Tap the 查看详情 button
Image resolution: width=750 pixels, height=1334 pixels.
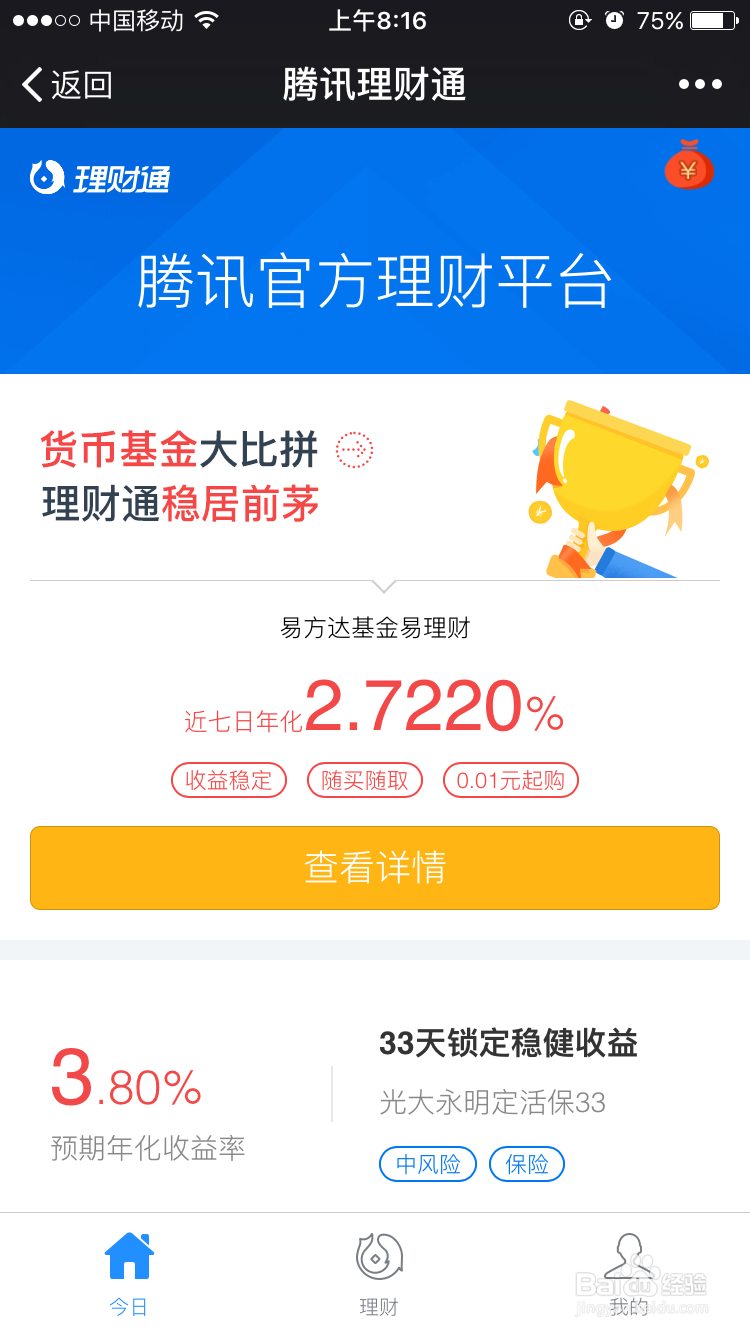(x=375, y=868)
